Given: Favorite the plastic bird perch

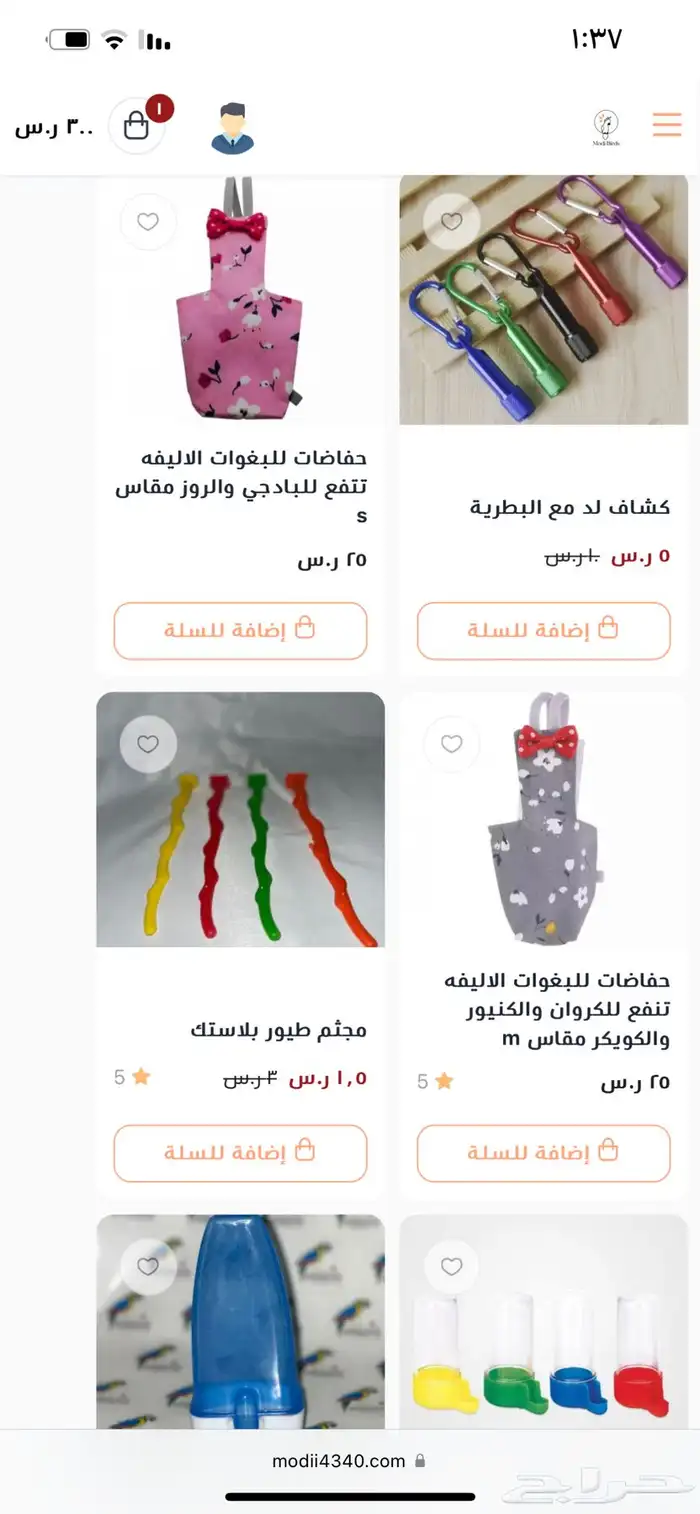Looking at the screenshot, I should coord(148,744).
